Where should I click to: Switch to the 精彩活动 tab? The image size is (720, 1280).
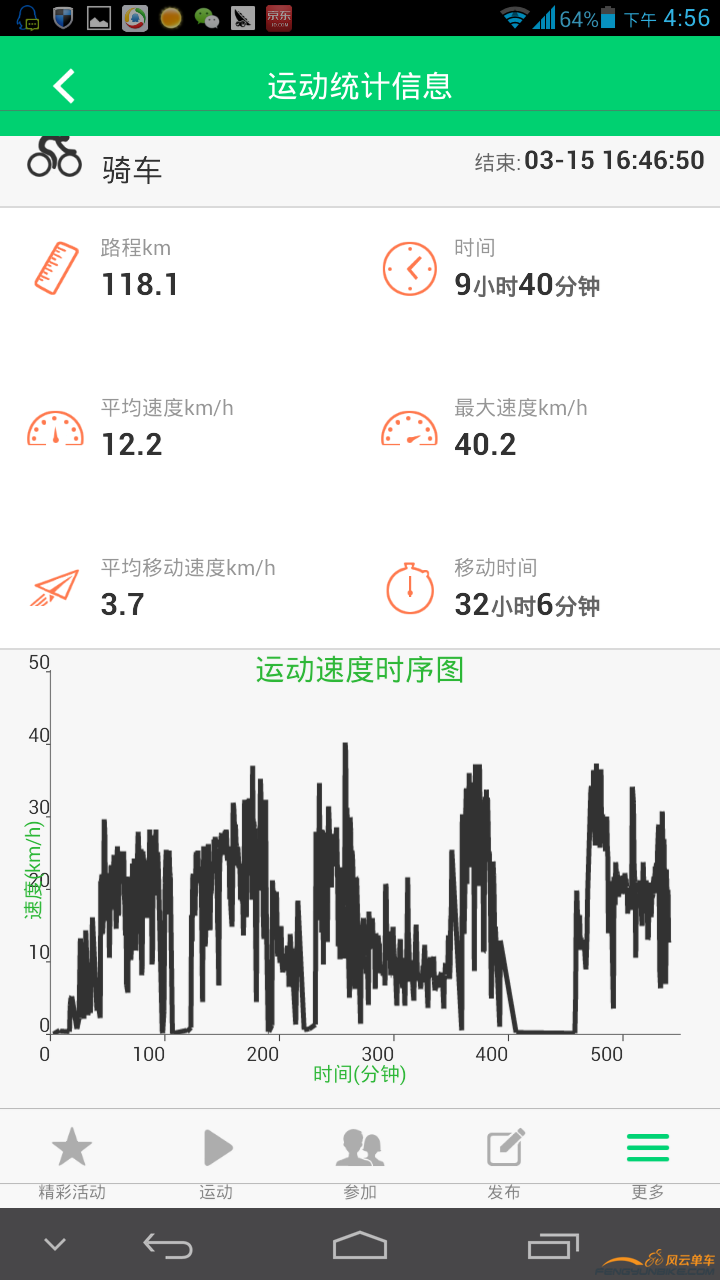pos(72,1160)
